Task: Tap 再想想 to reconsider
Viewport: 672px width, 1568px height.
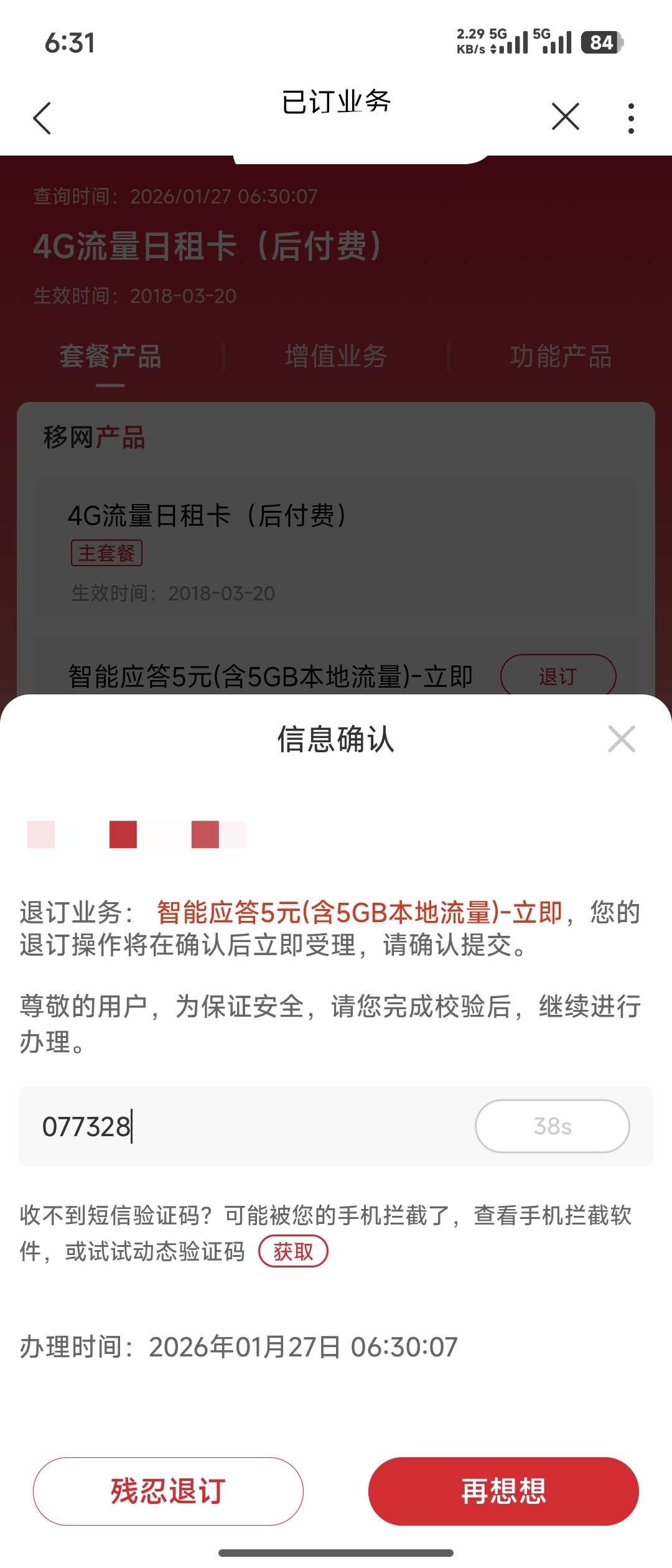Action: click(x=502, y=1491)
